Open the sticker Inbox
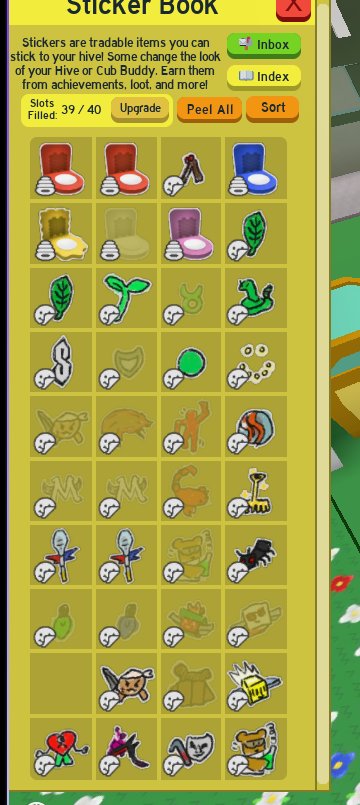The height and width of the screenshot is (805, 360). (264, 45)
